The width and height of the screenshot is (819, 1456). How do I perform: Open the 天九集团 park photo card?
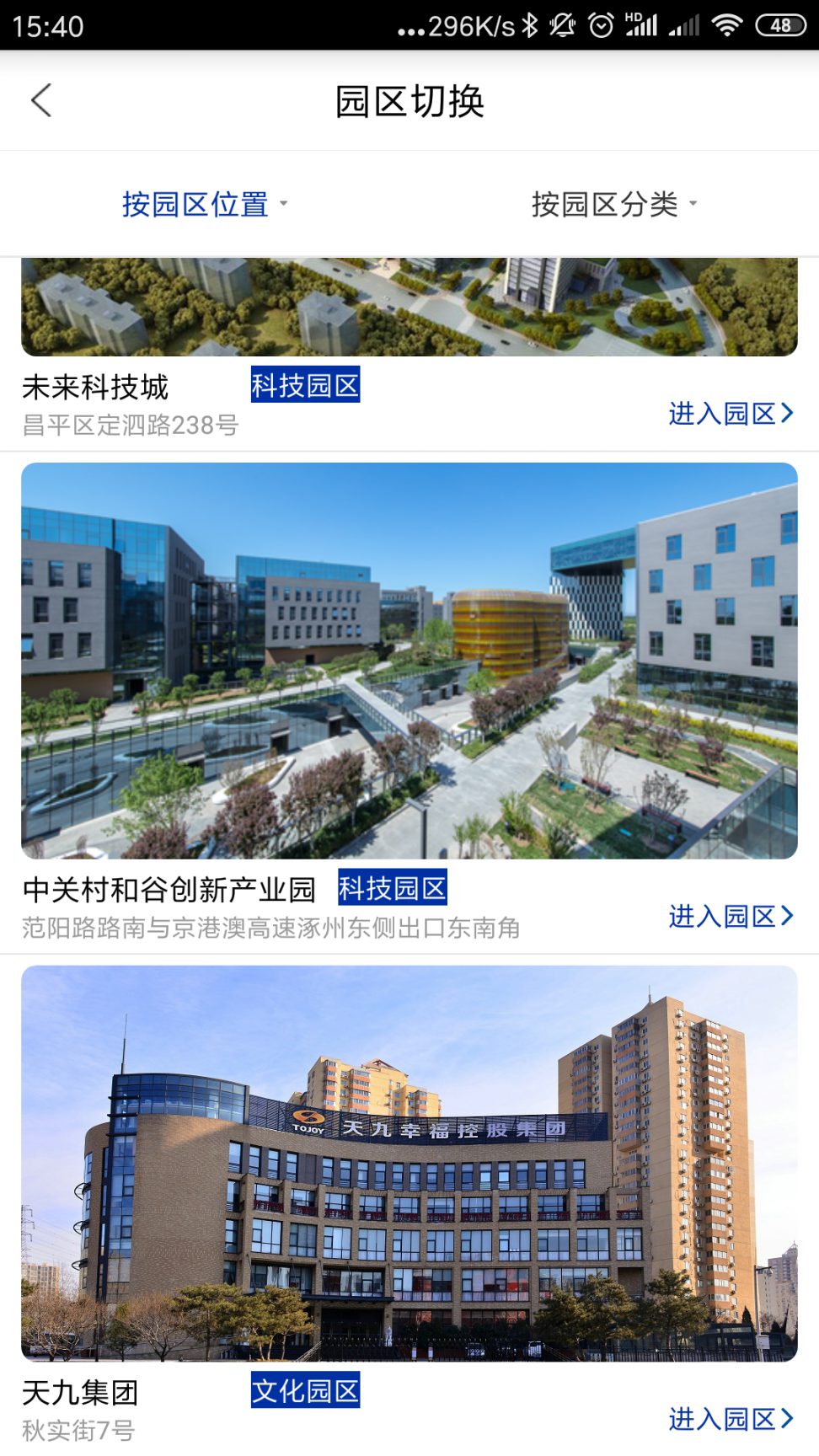(x=409, y=1163)
